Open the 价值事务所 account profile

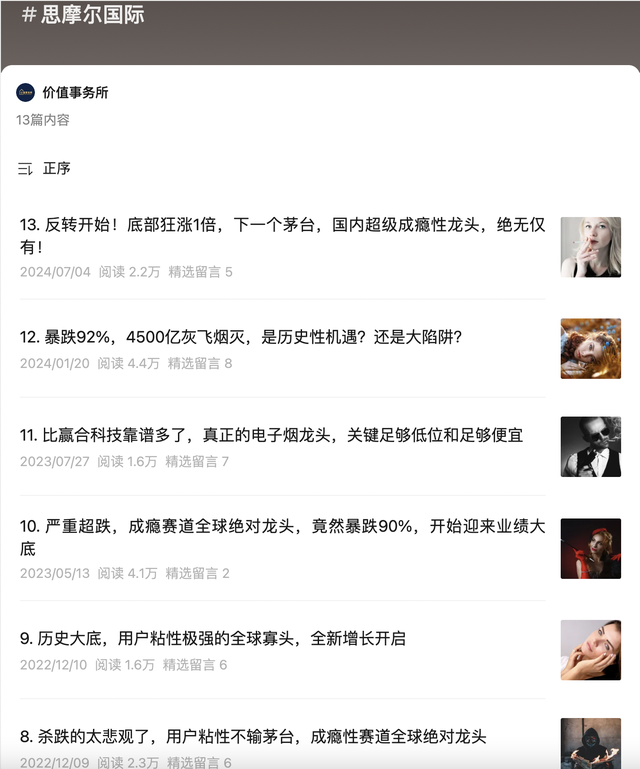pyautogui.click(x=74, y=93)
